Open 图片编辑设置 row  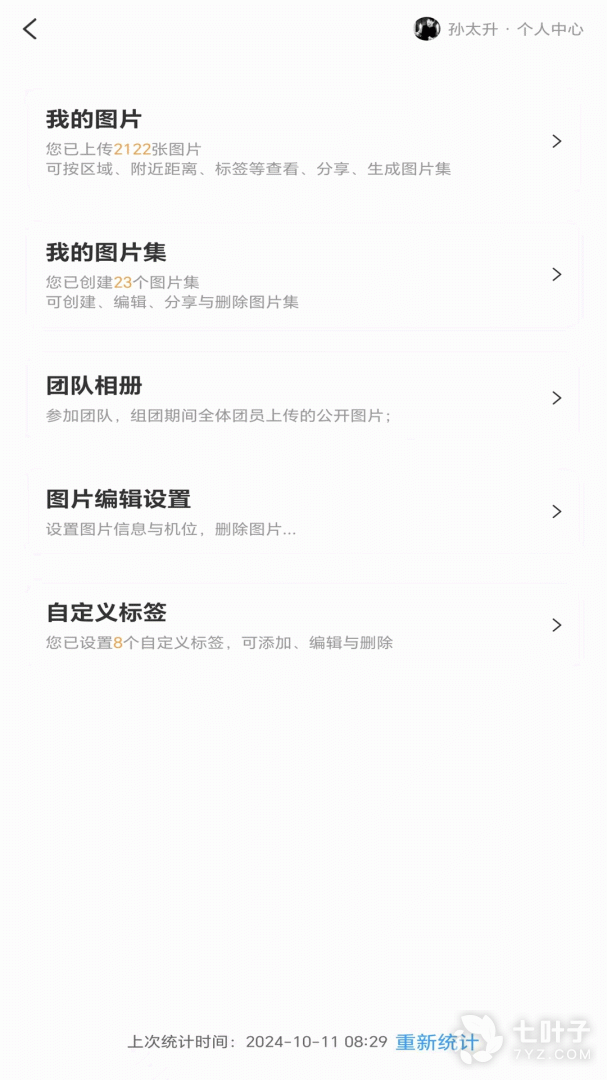click(302, 512)
